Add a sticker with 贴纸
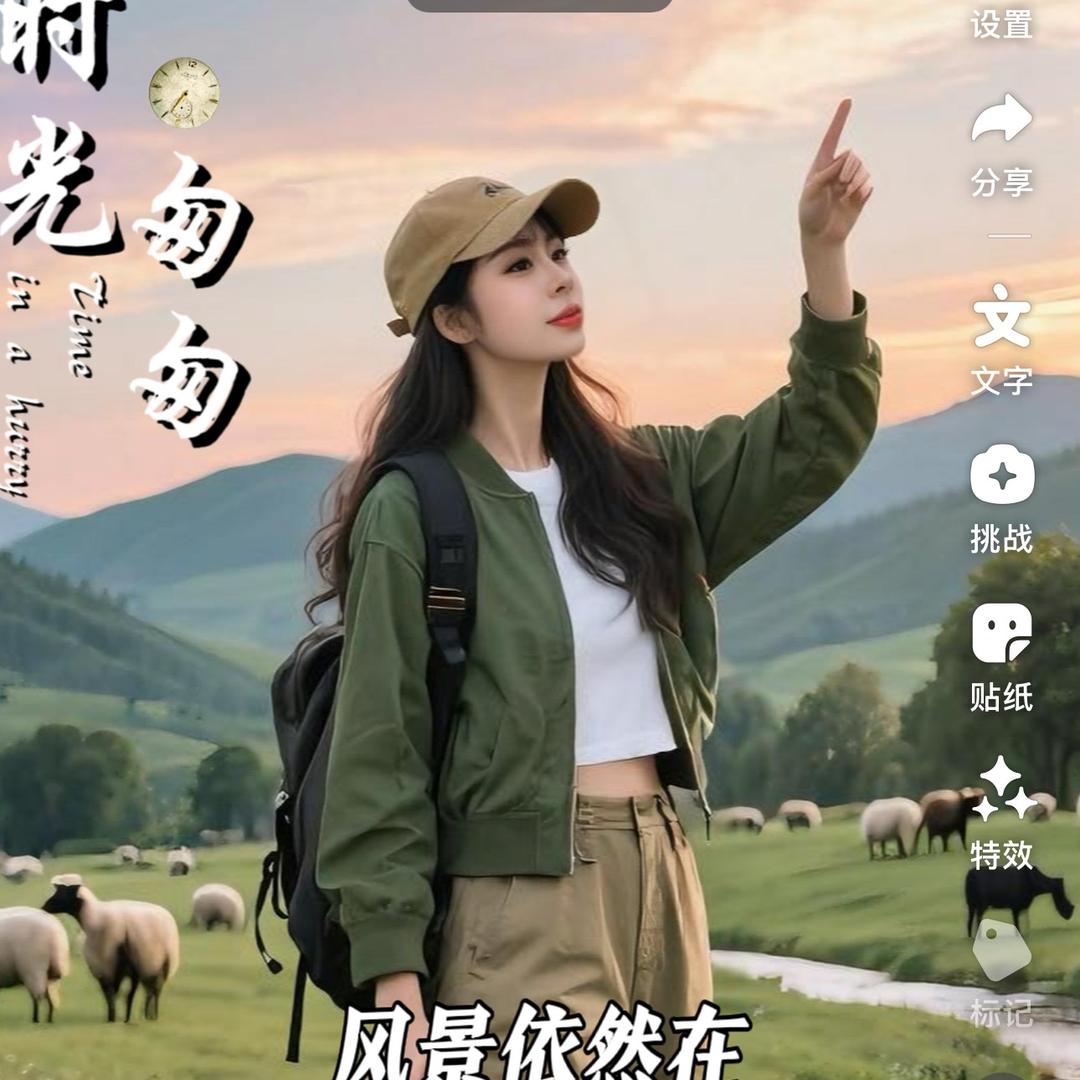This screenshot has width=1080, height=1080. pos(1001,656)
